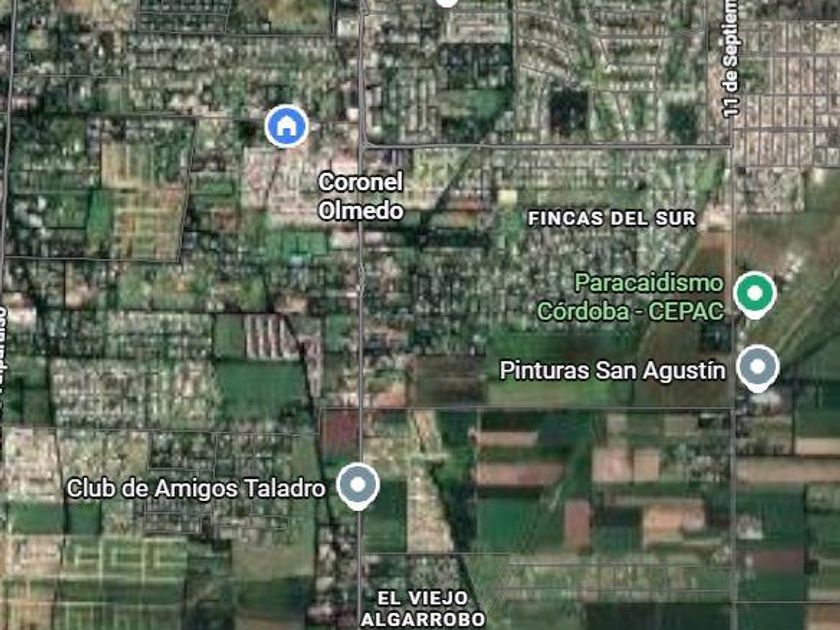Open the Pinturas San Agustín place marker
This screenshot has height=630, width=840.
(758, 366)
